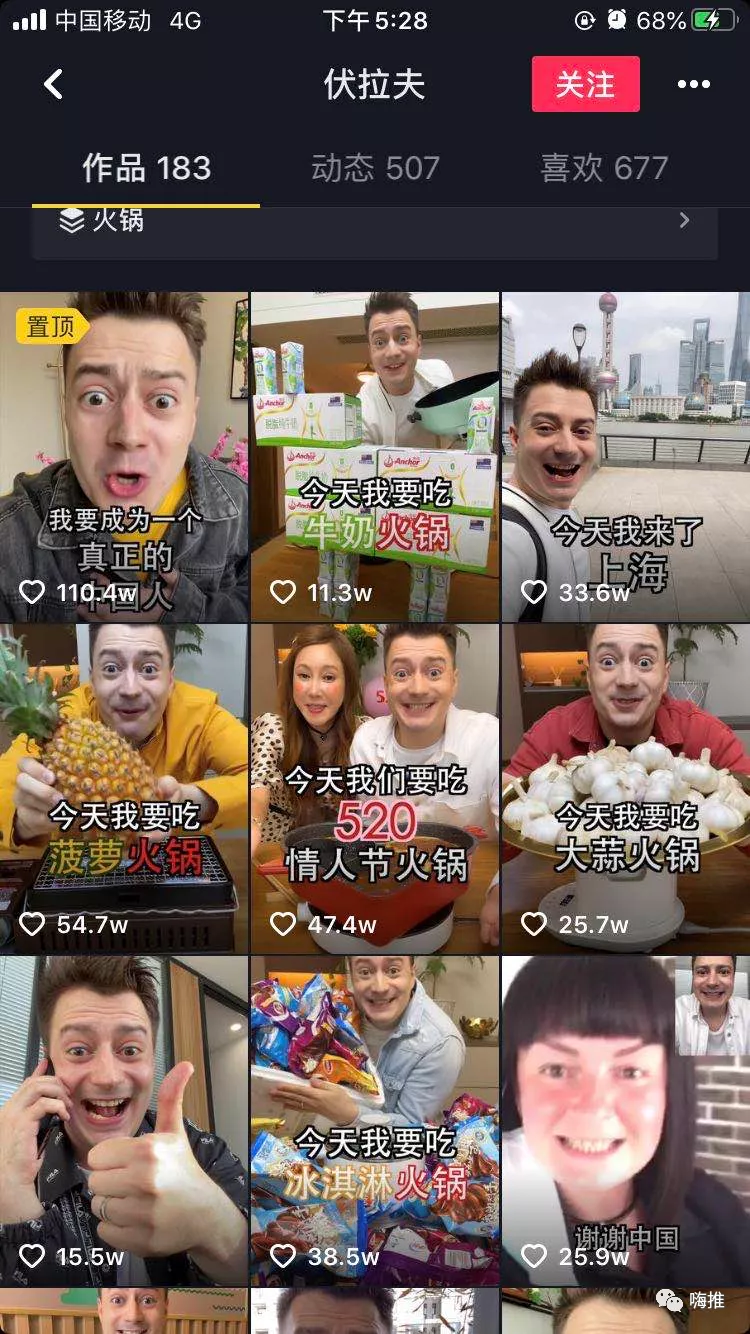750x1334 pixels.
Task: Open the 今天我来了上海 video
Action: click(625, 456)
